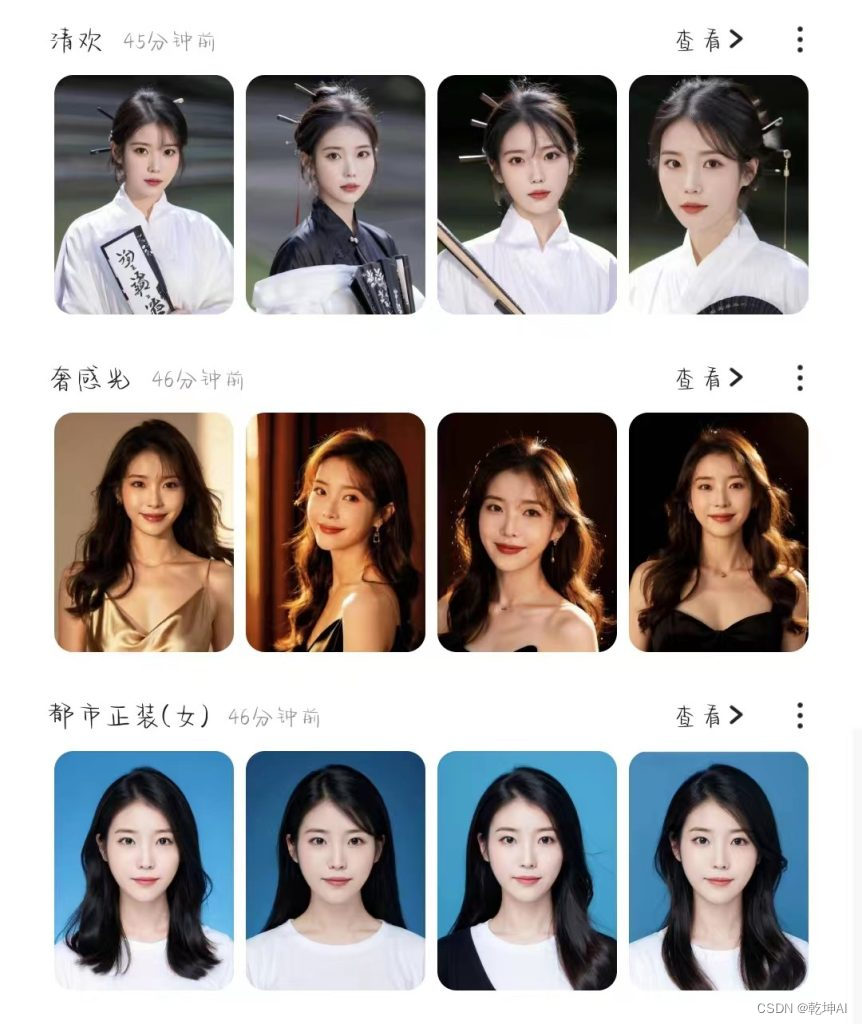Open the three-dot menu for 都市正装(女)

pos(800,716)
